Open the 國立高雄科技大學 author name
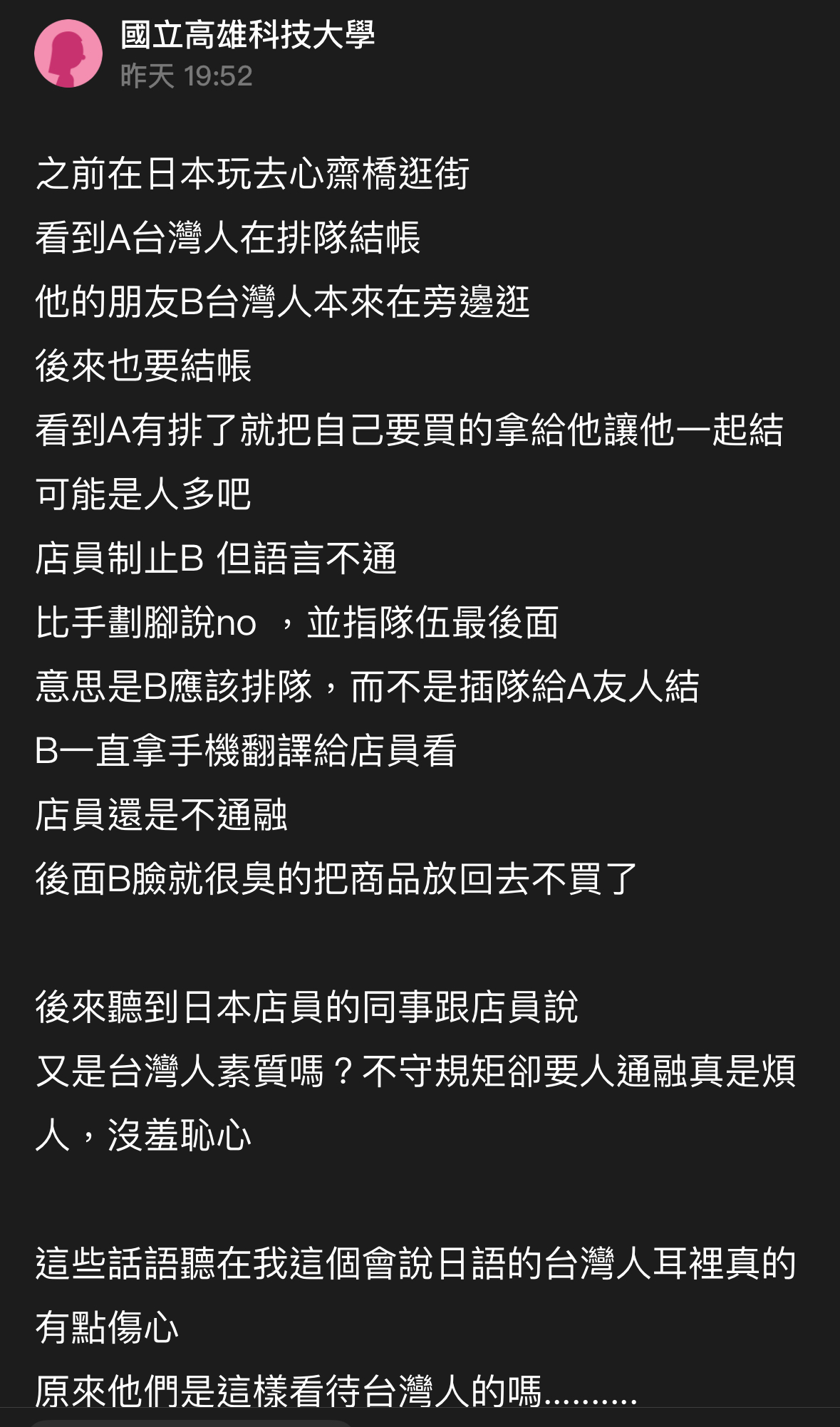840x1427 pixels. point(247,34)
